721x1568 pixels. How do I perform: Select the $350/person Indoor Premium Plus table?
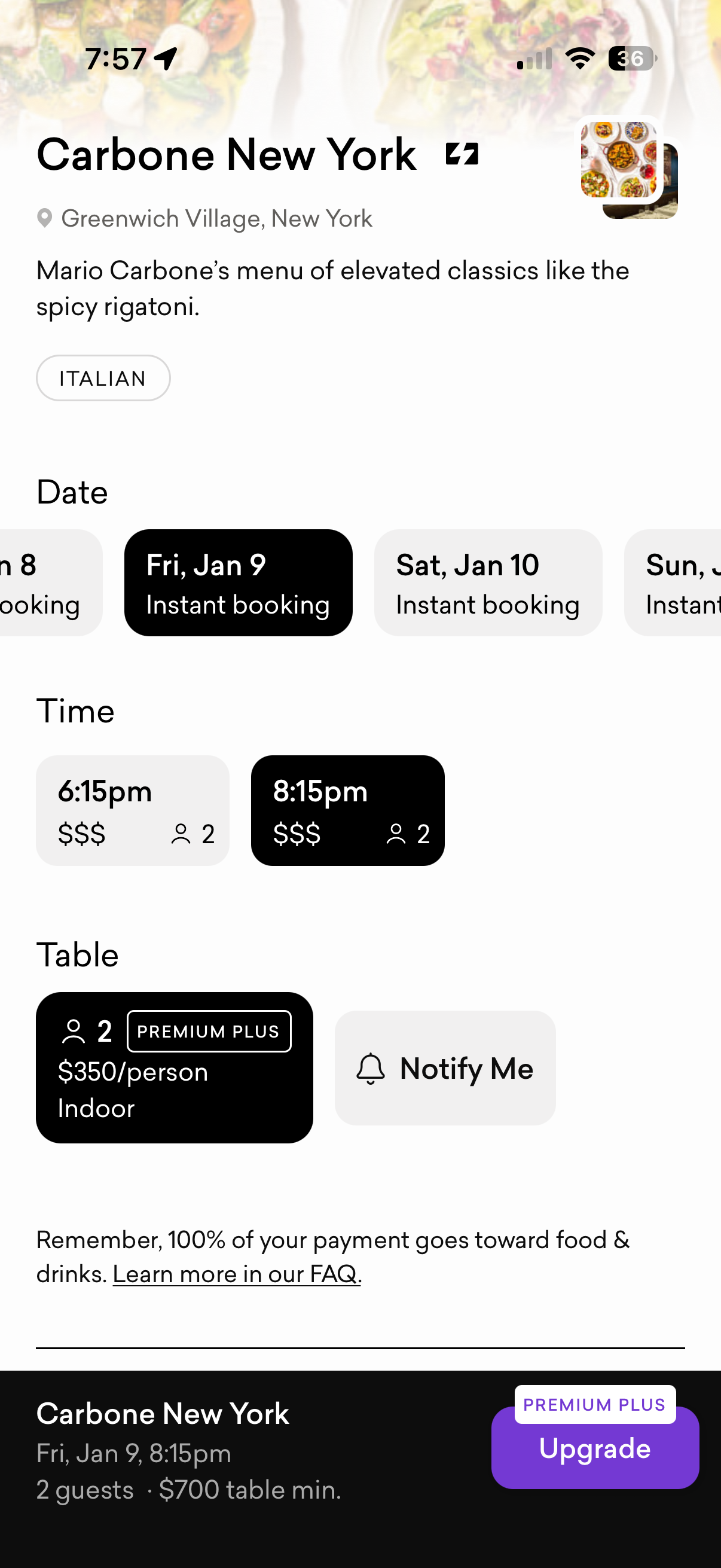(x=174, y=1067)
